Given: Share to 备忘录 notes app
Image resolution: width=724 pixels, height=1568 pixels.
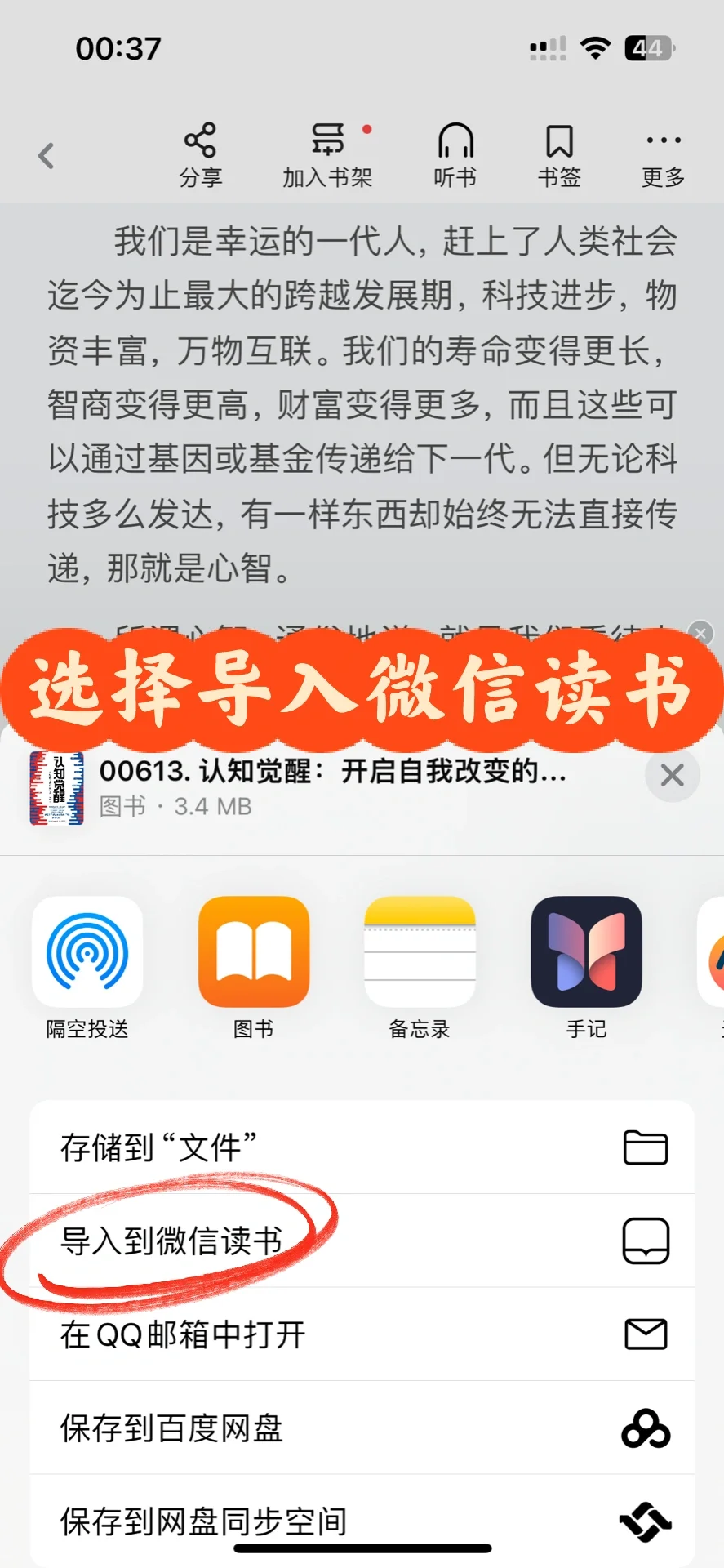Looking at the screenshot, I should (x=420, y=968).
